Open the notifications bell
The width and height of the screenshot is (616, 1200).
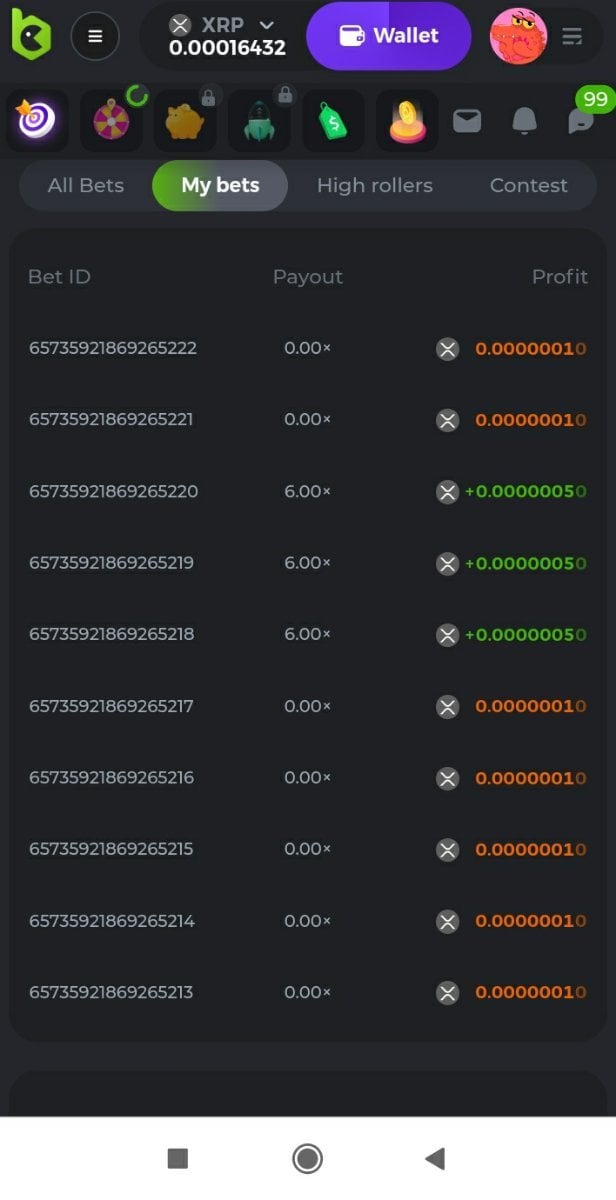(x=524, y=121)
